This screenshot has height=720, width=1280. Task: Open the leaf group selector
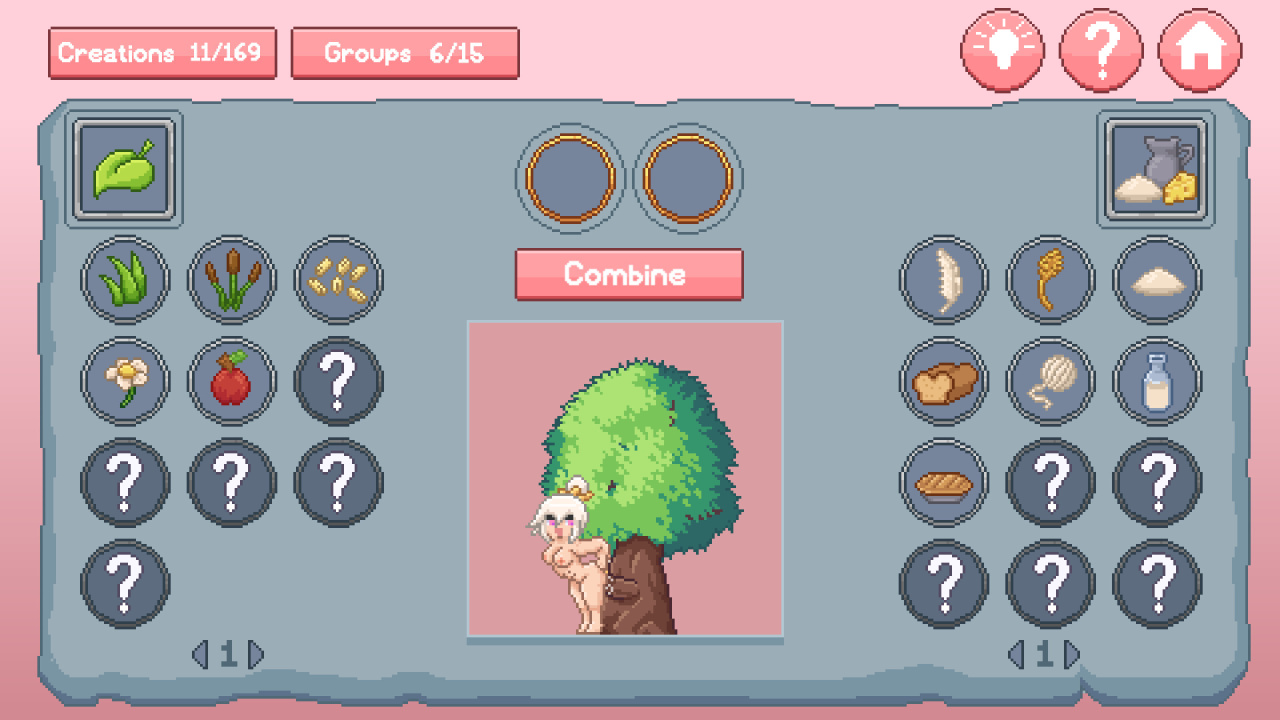pyautogui.click(x=125, y=169)
